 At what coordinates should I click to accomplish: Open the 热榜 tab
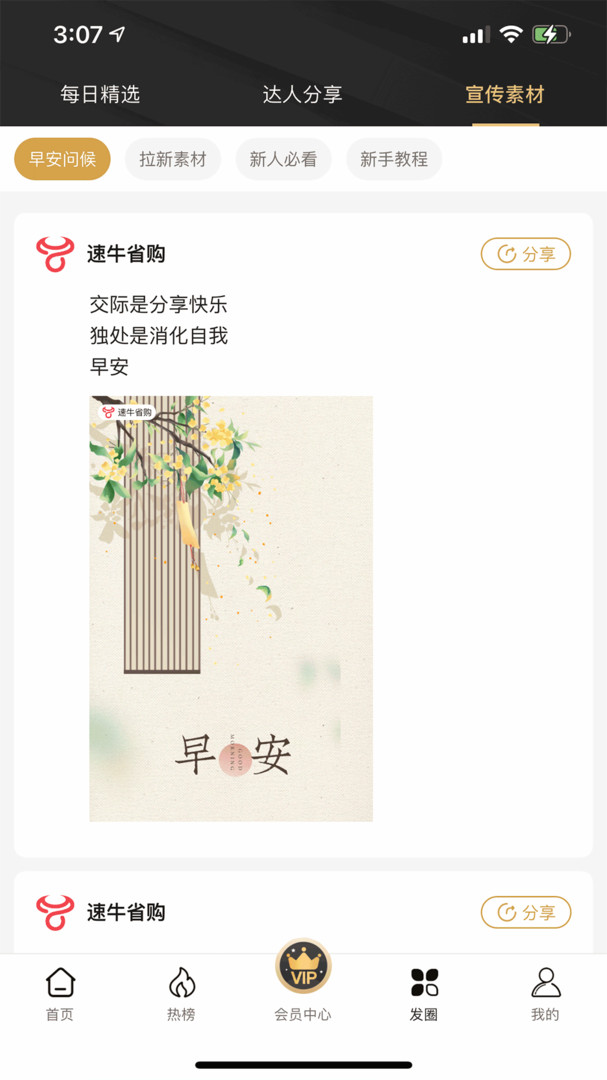tap(181, 993)
